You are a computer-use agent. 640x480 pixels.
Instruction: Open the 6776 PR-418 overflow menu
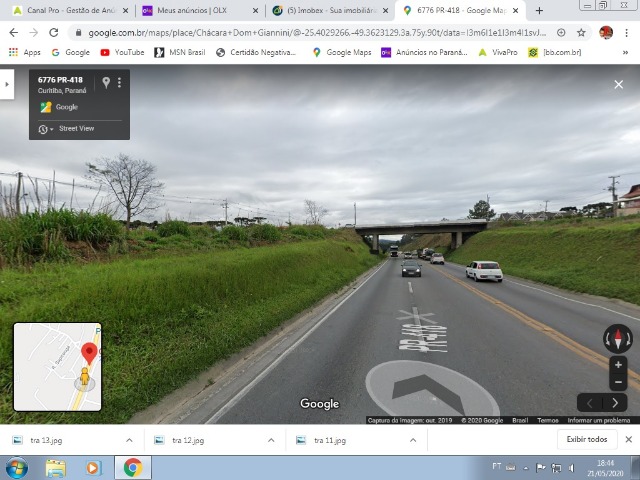(x=120, y=82)
